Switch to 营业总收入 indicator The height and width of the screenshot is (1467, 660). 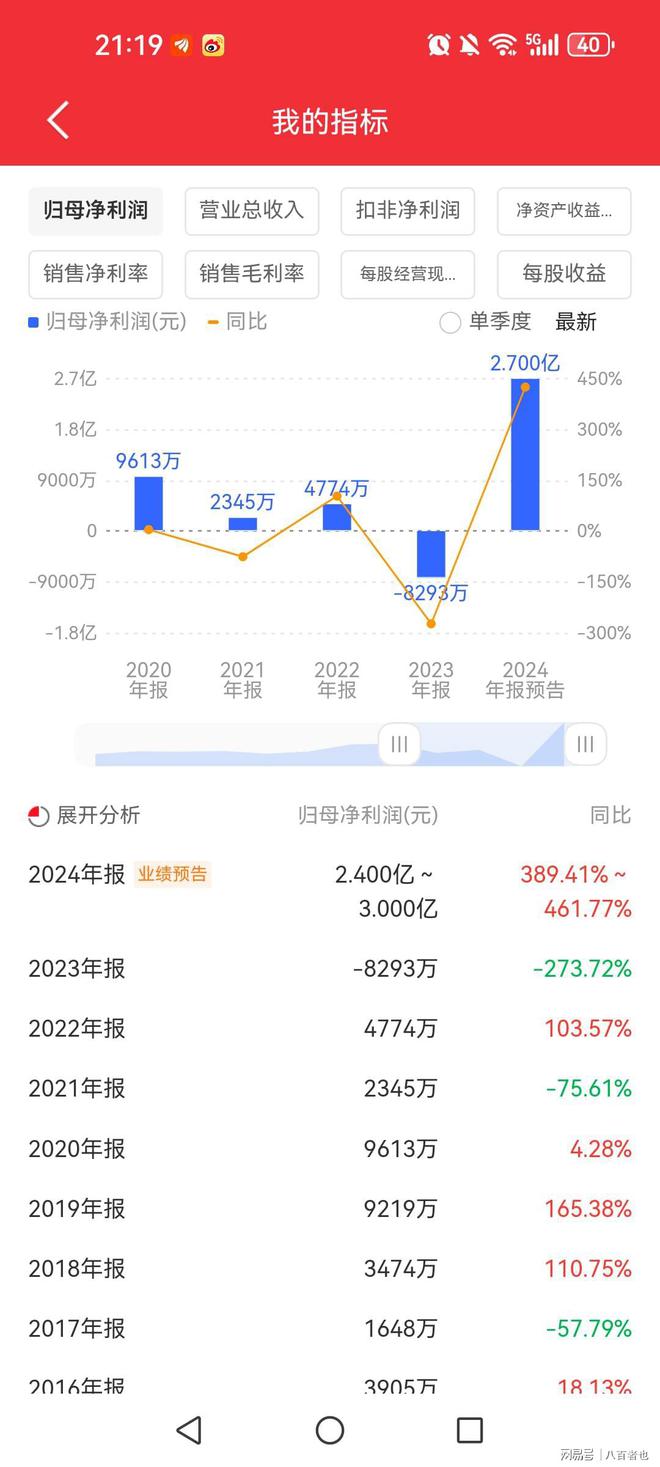coord(252,211)
